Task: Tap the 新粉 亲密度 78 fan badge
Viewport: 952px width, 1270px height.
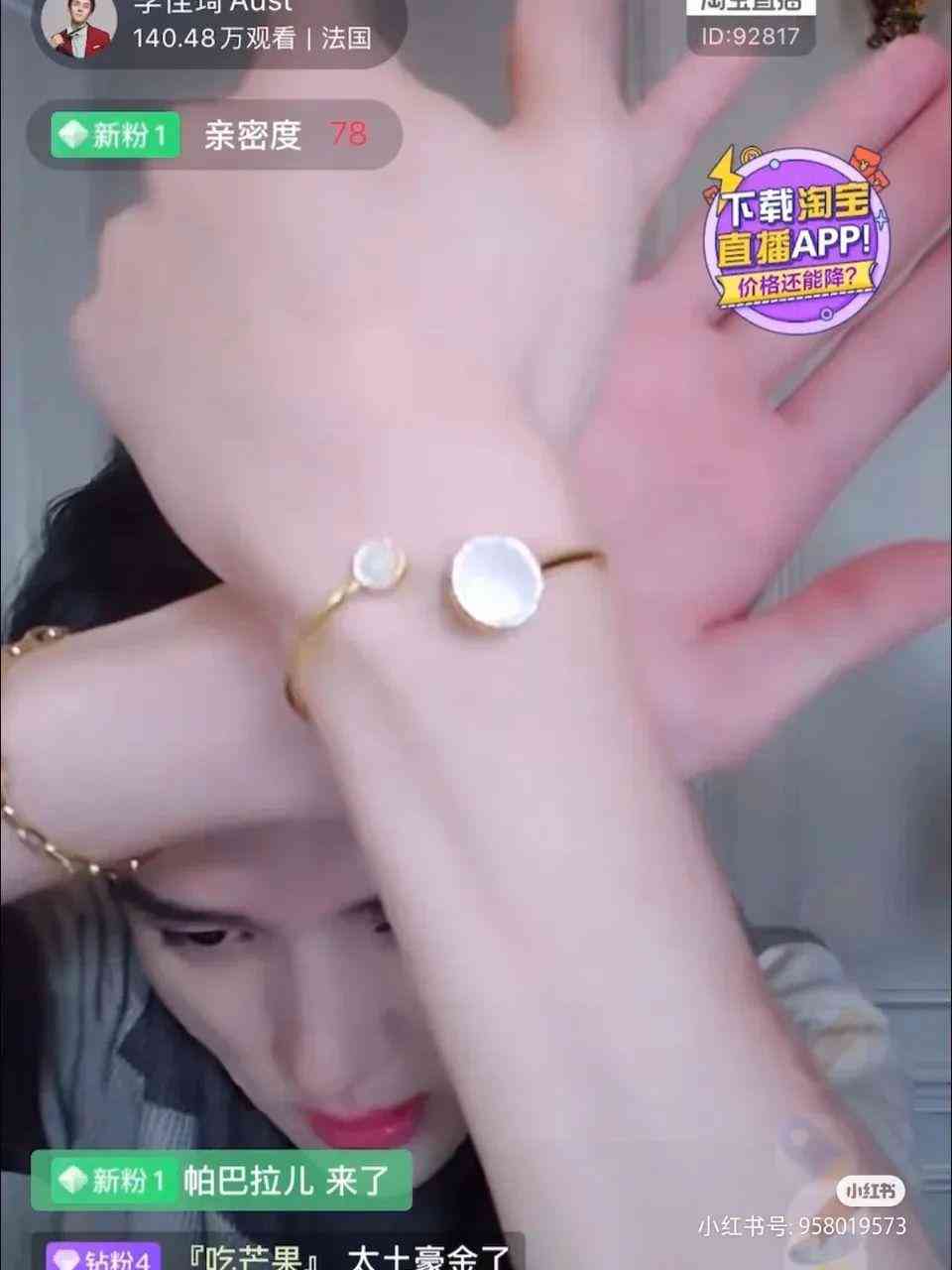Action: coord(226,134)
